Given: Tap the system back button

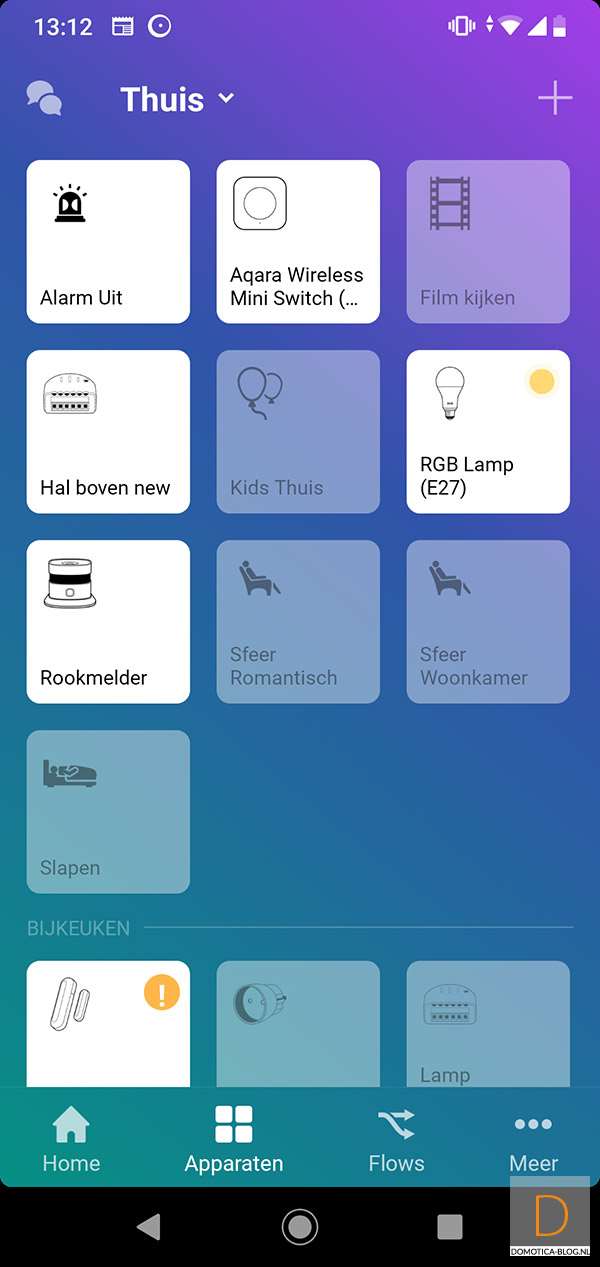Looking at the screenshot, I should click(x=149, y=1227).
